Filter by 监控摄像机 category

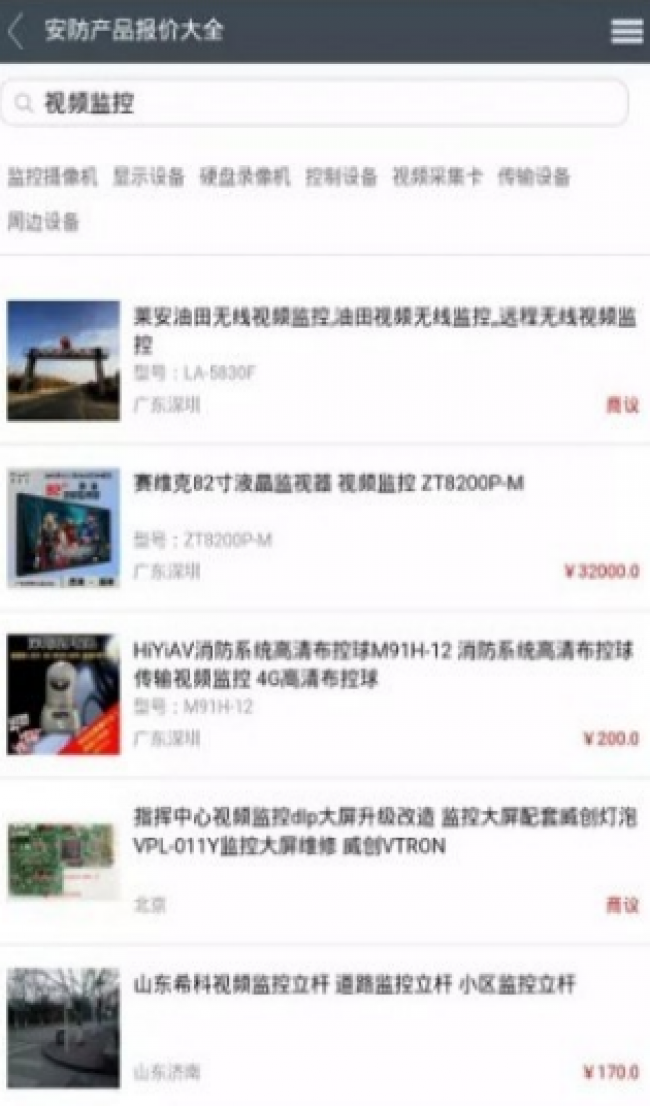pyautogui.click(x=53, y=177)
